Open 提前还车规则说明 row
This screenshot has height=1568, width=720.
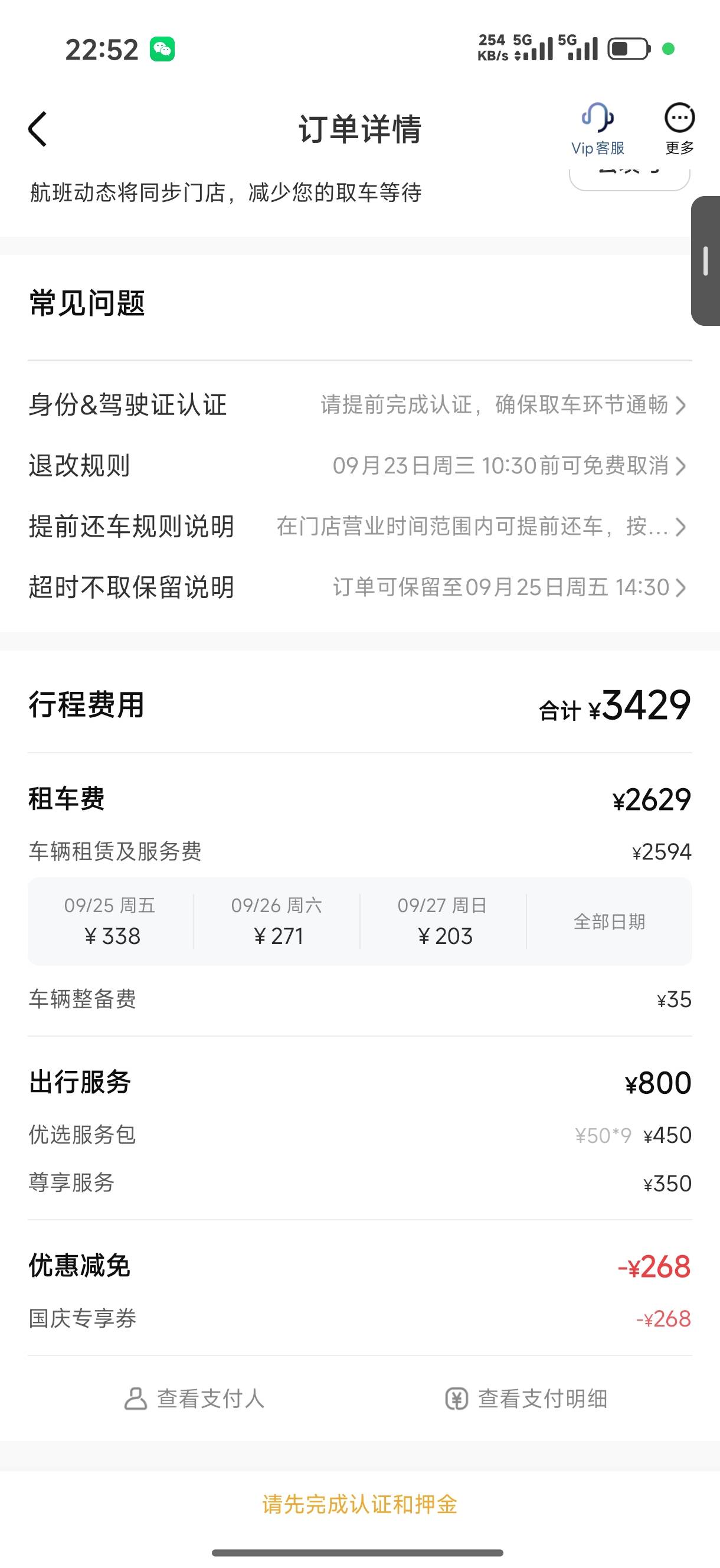coord(359,527)
